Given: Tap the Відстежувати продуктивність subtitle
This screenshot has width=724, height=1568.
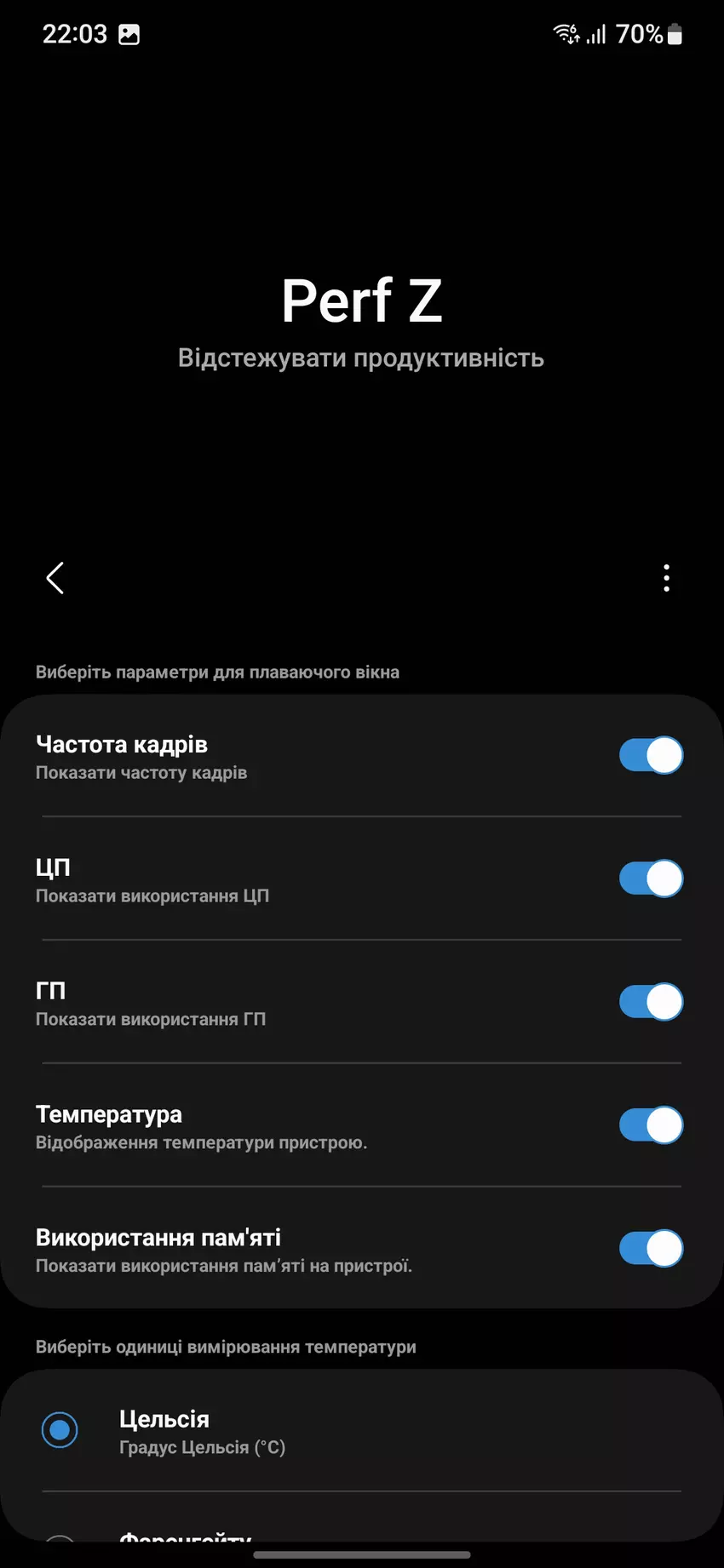Looking at the screenshot, I should tap(361, 358).
